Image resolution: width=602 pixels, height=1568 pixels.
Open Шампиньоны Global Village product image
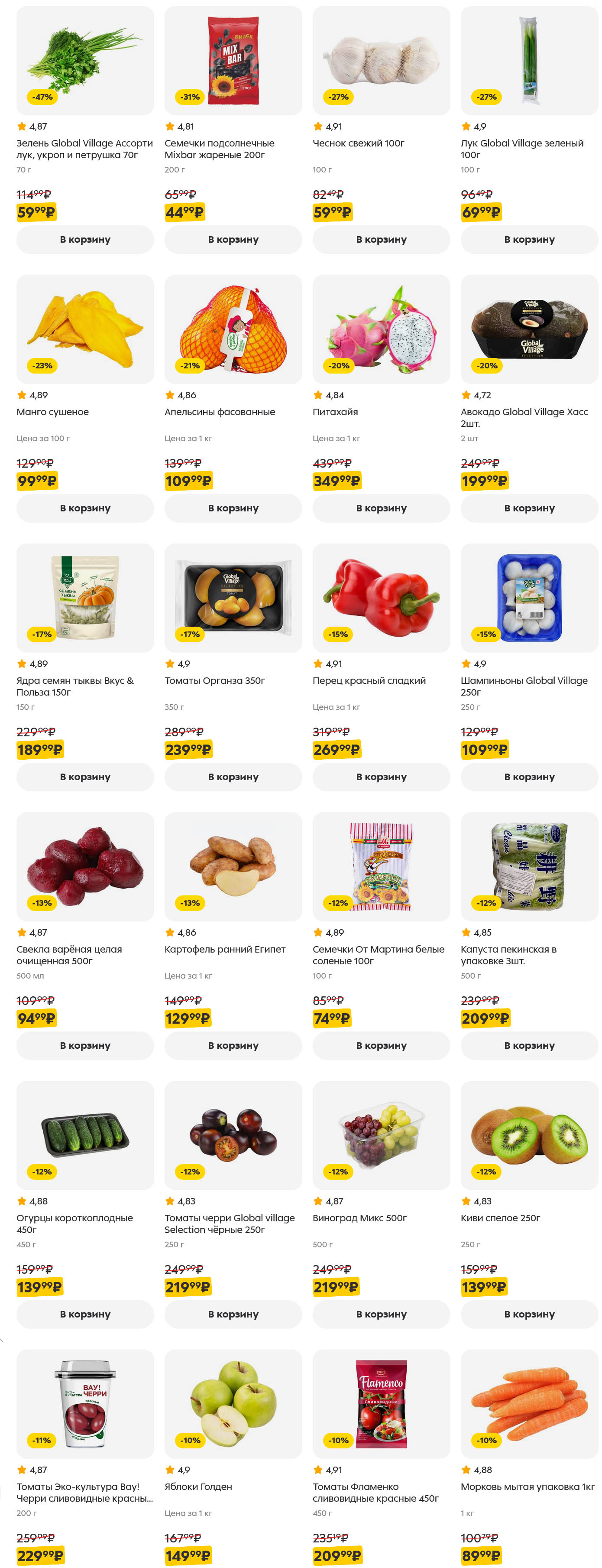coord(529,598)
